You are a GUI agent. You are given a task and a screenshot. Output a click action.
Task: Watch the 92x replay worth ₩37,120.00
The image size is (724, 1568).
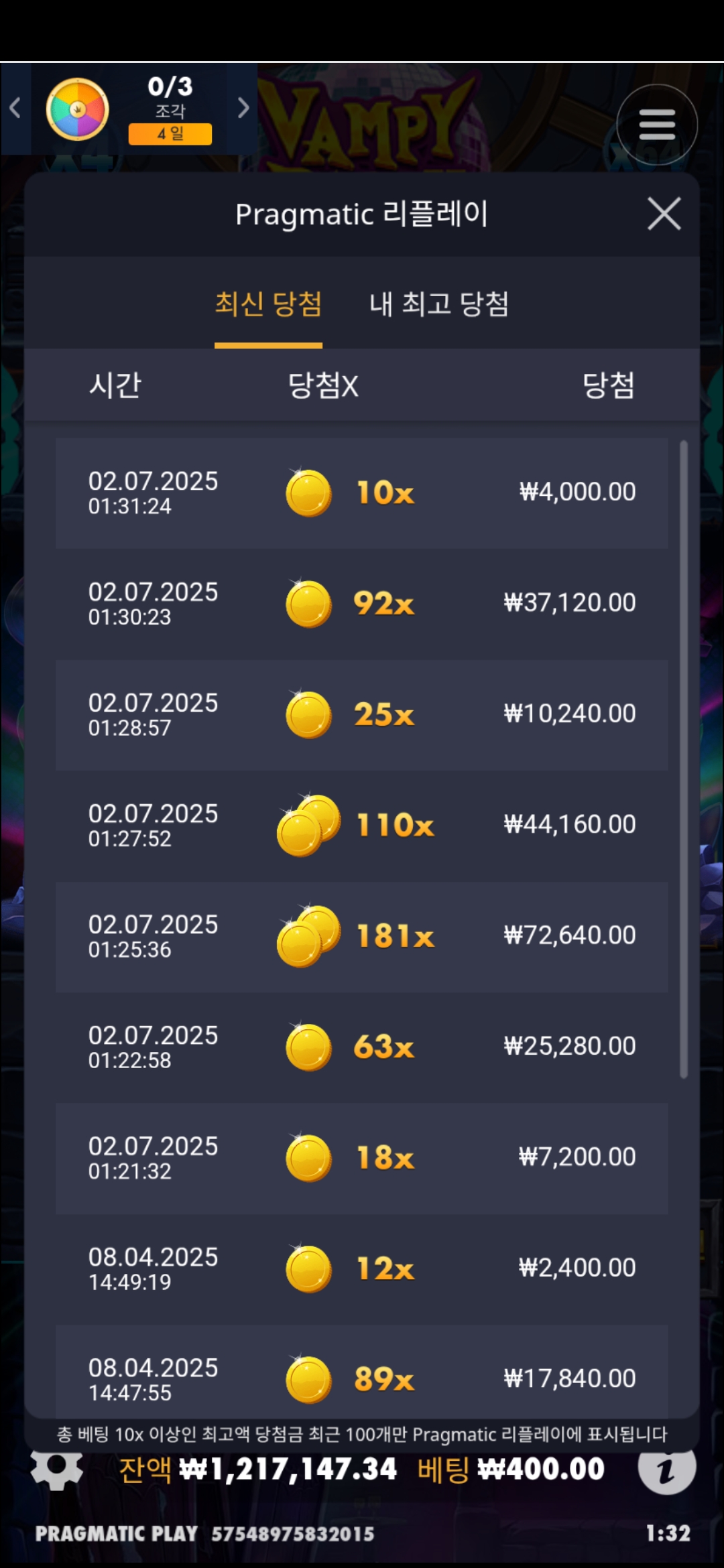362,604
